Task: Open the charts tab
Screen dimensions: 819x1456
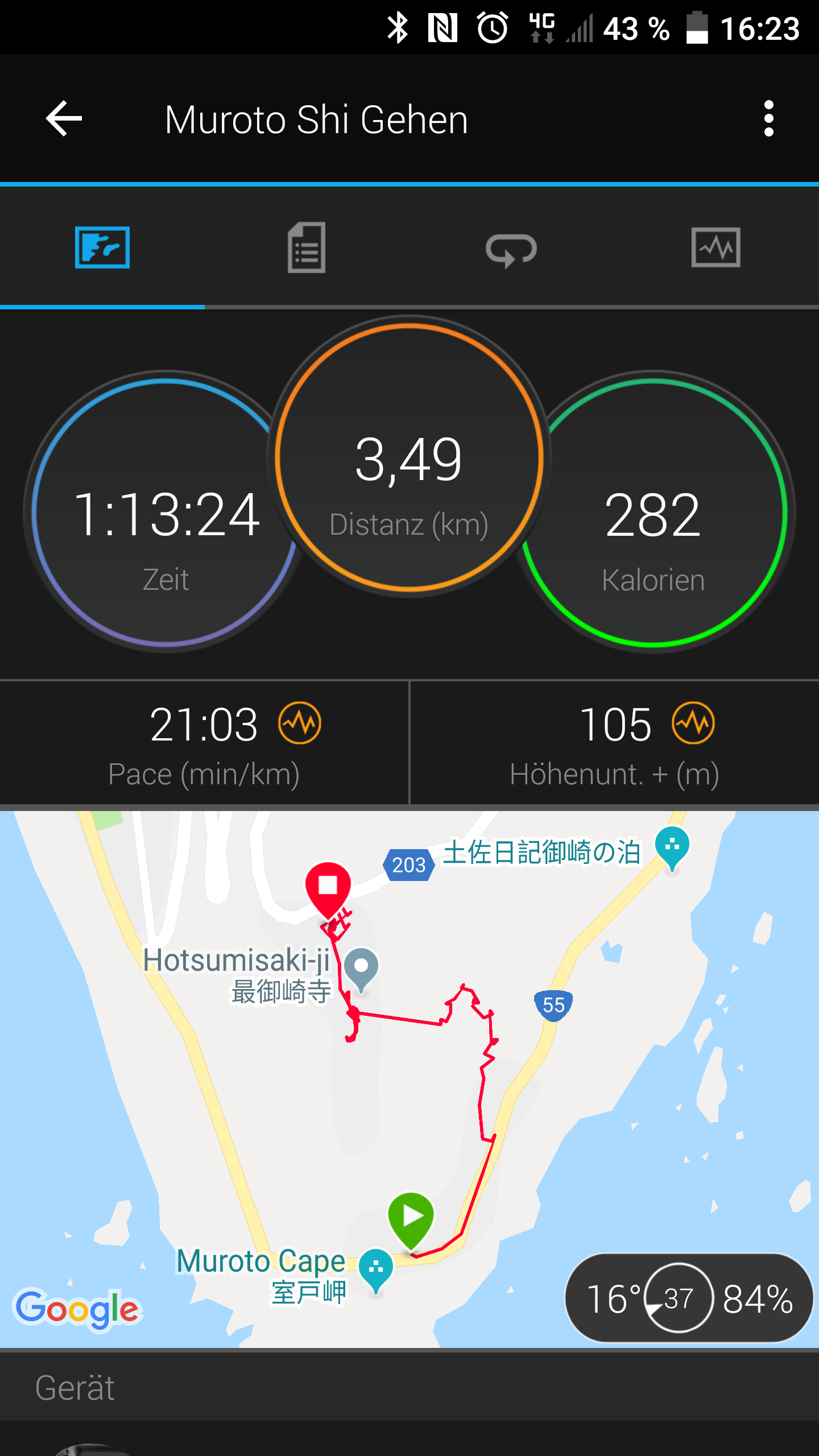Action: coord(716,247)
